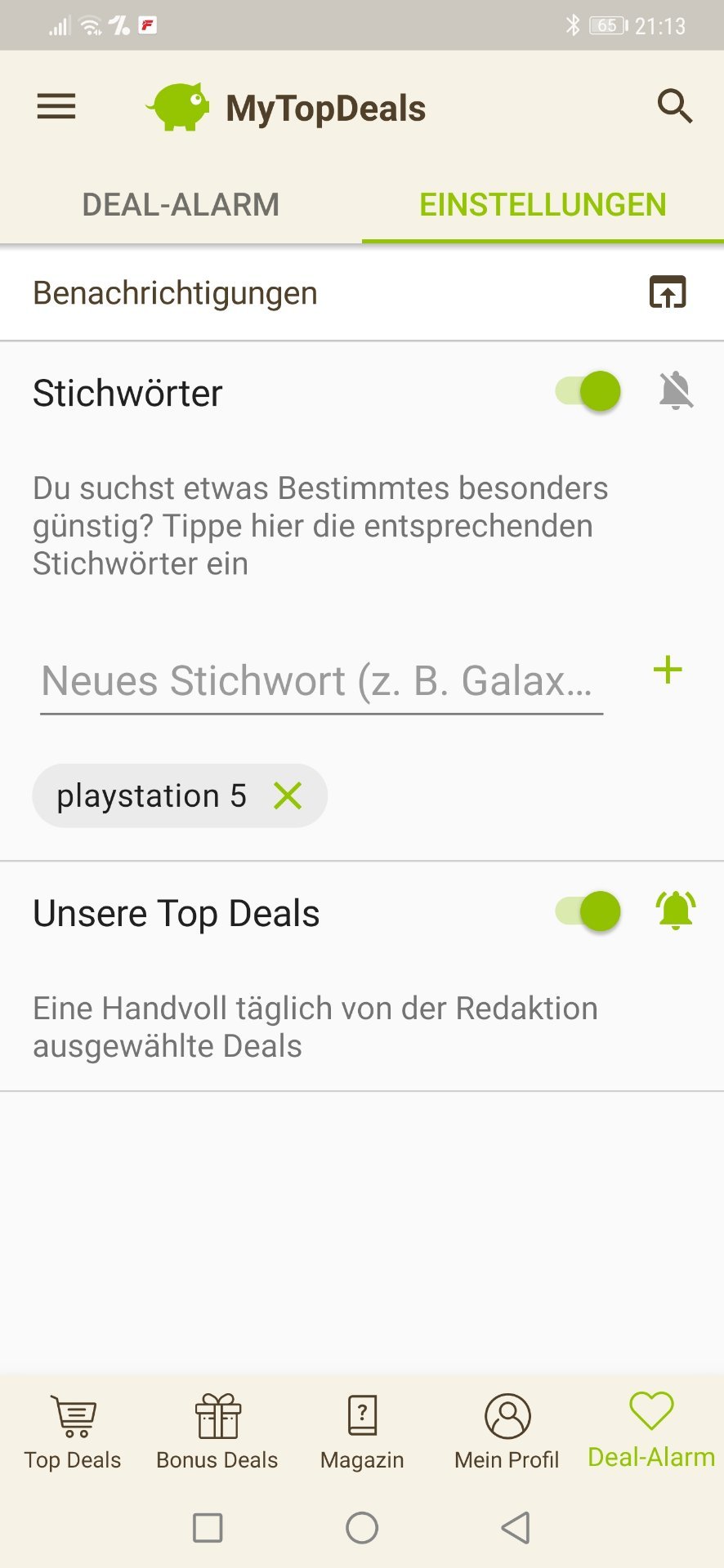
Task: Disable the Unsere Top Deals switch
Action: coord(588,911)
